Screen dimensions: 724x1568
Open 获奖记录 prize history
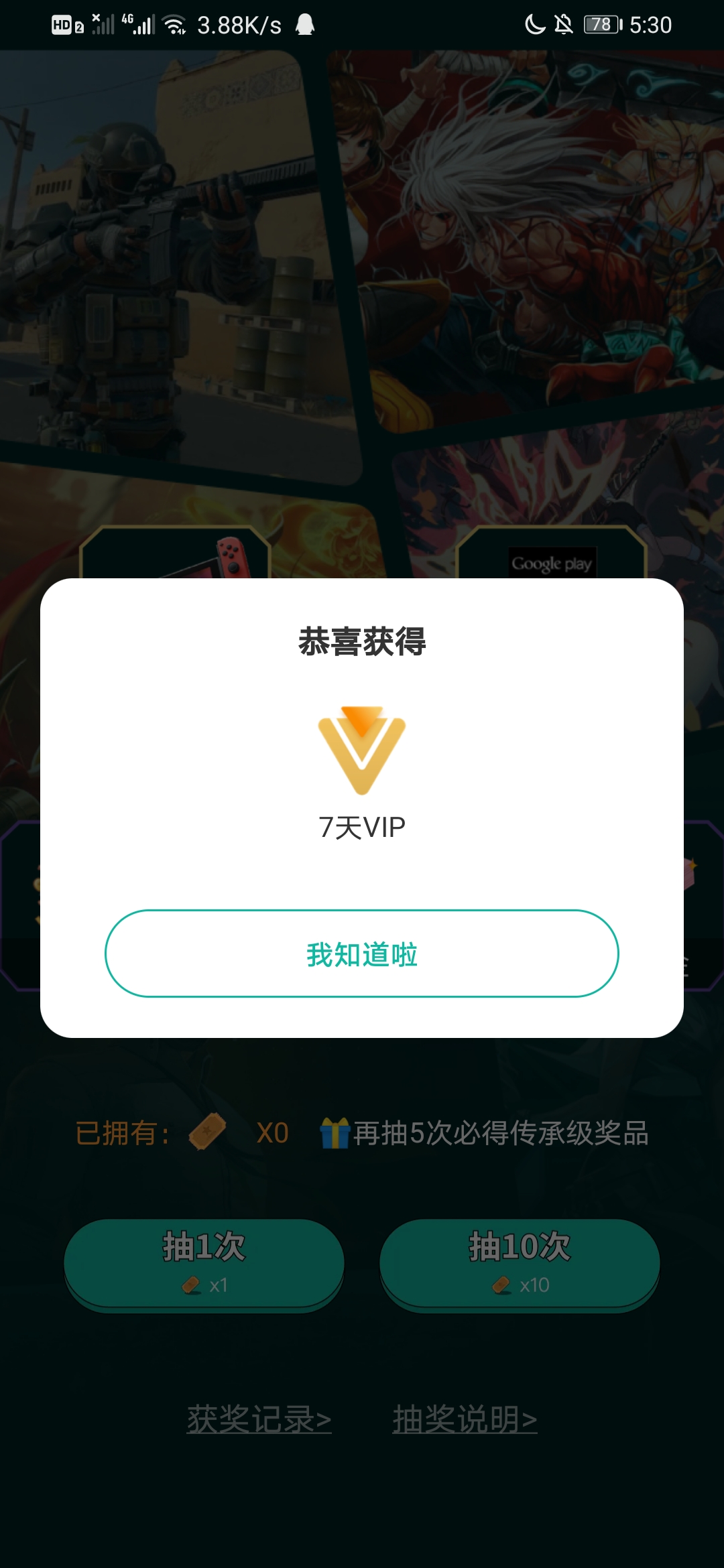(259, 1419)
